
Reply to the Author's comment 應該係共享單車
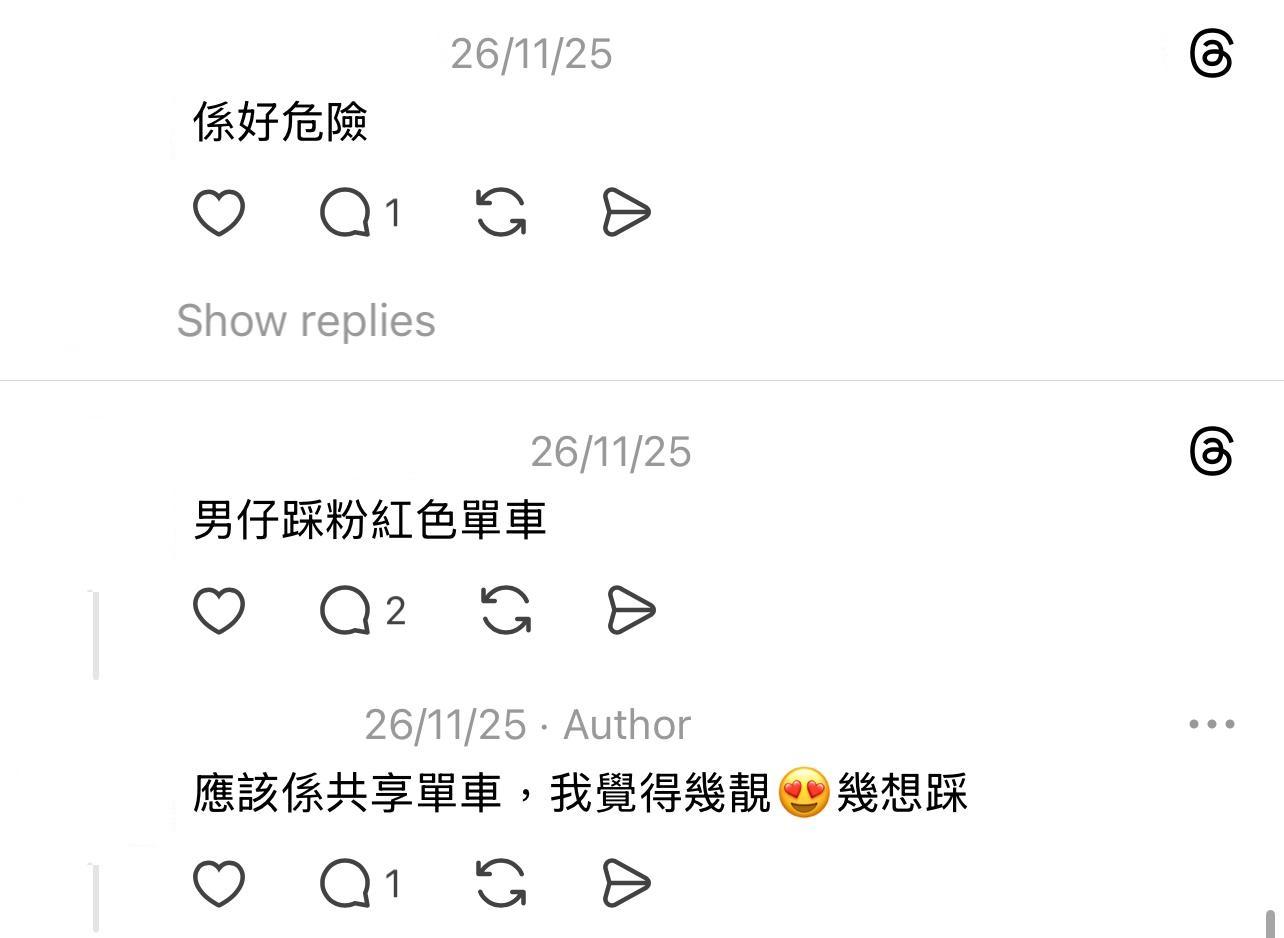346,883
